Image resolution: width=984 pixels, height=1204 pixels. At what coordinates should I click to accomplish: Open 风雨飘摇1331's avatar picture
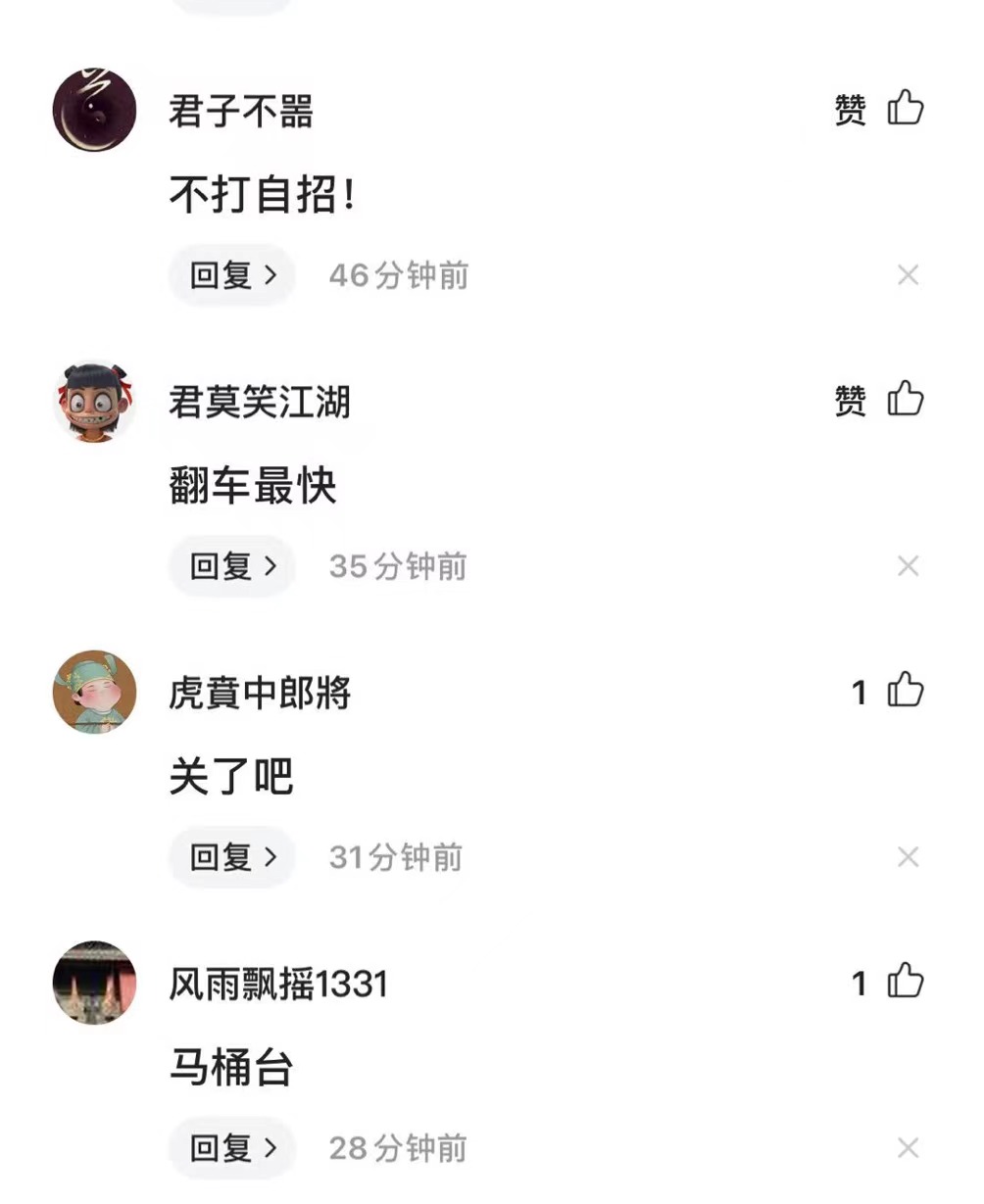click(x=95, y=983)
